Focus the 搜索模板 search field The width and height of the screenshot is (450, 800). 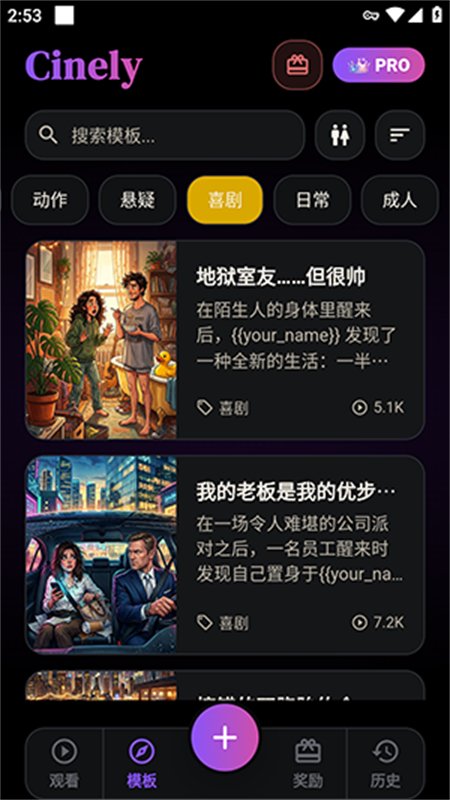165,136
